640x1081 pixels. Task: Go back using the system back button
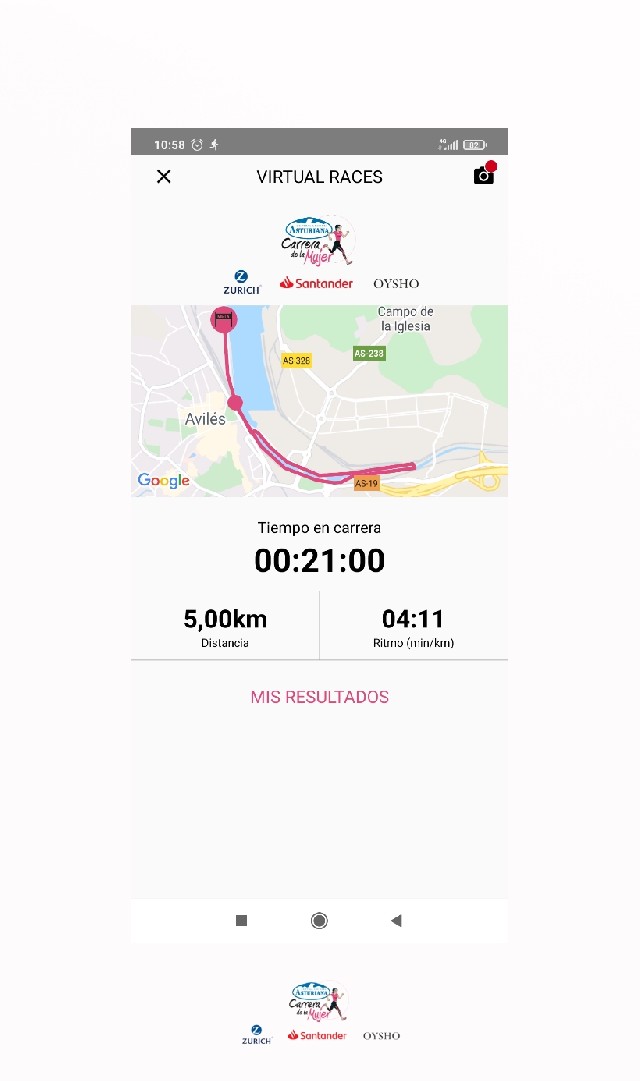396,921
